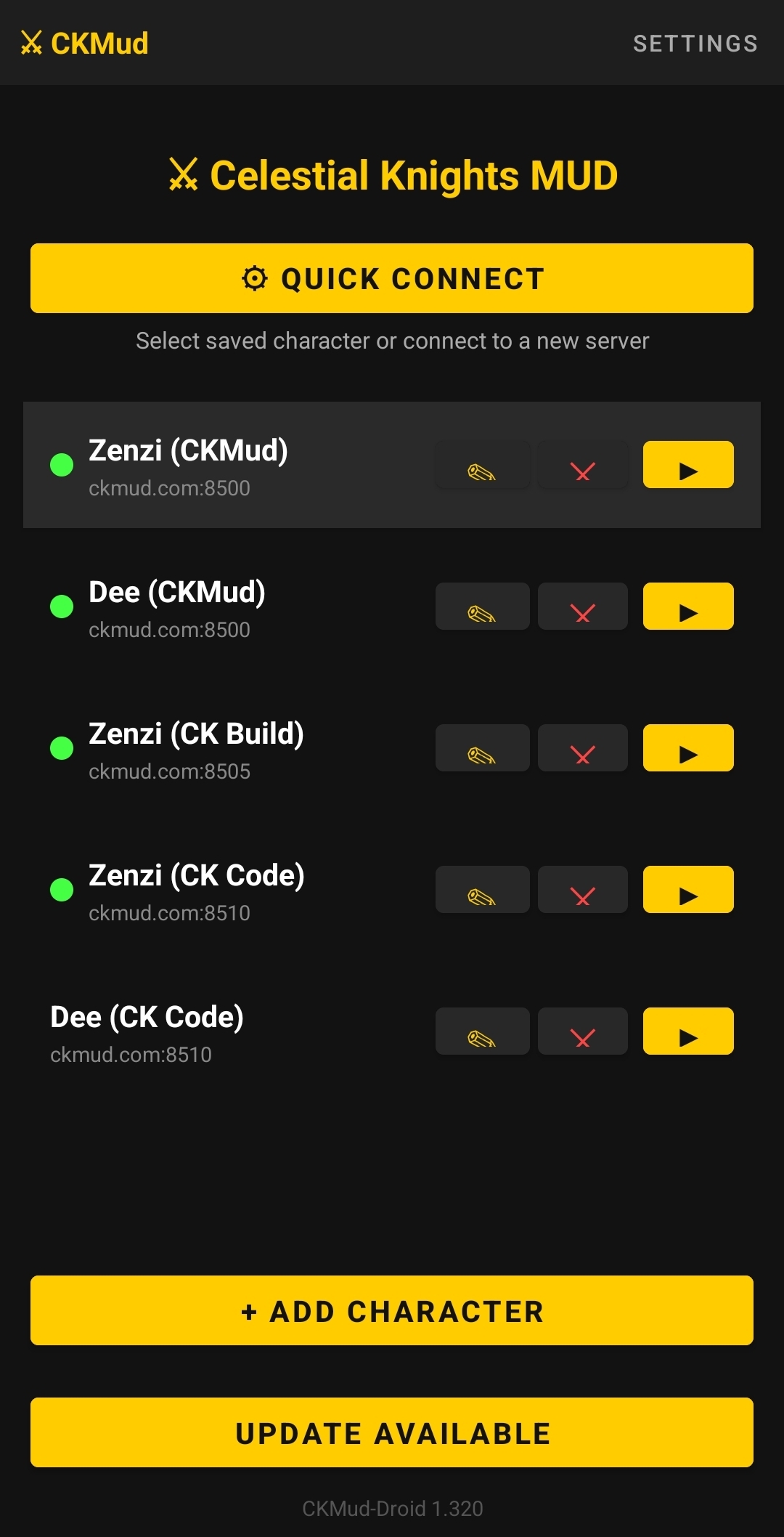This screenshot has height=1537, width=784.
Task: Click the CKMud title in the header
Action: [101, 44]
